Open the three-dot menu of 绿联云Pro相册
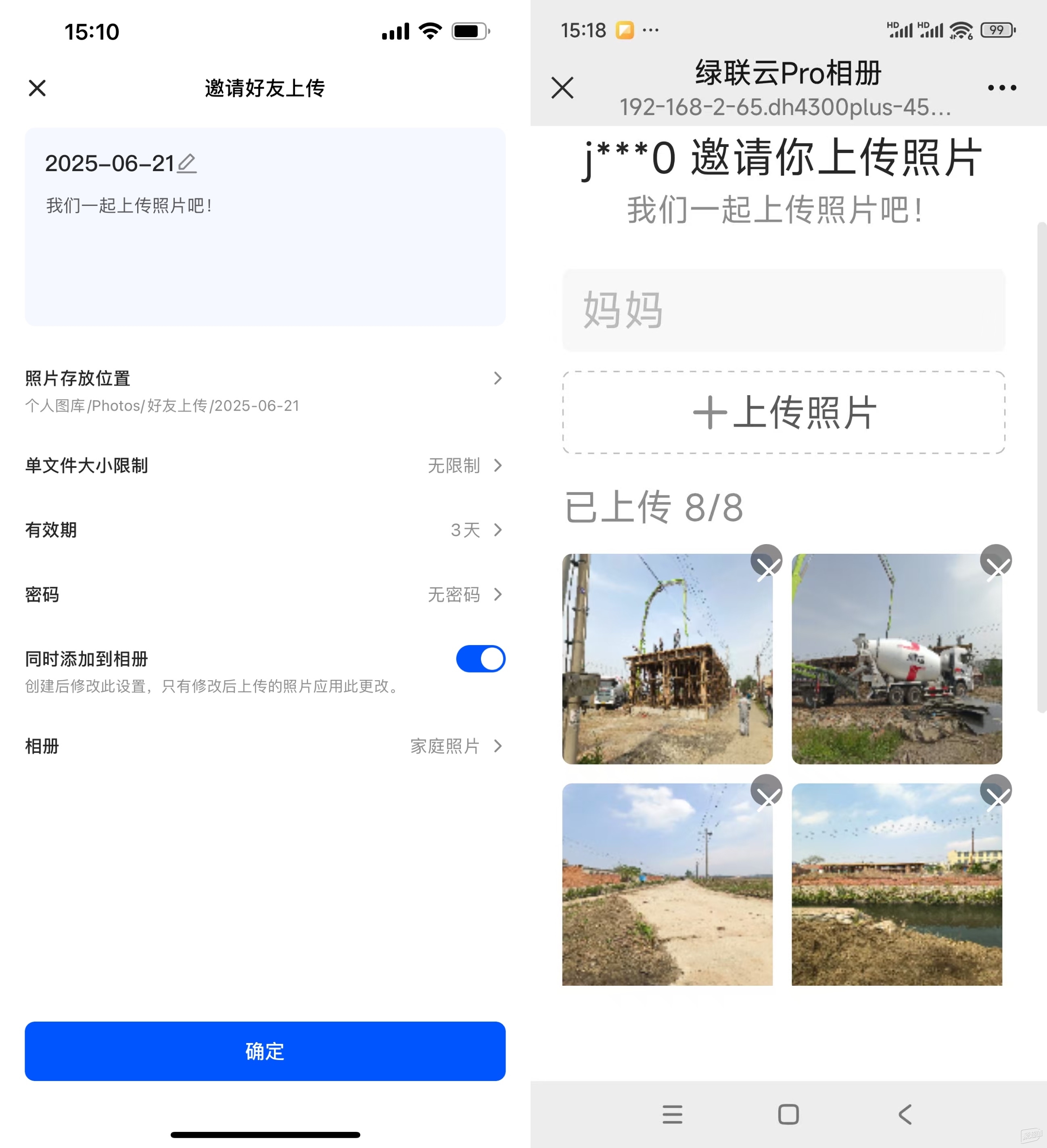Image resolution: width=1047 pixels, height=1148 pixels. coord(1001,88)
